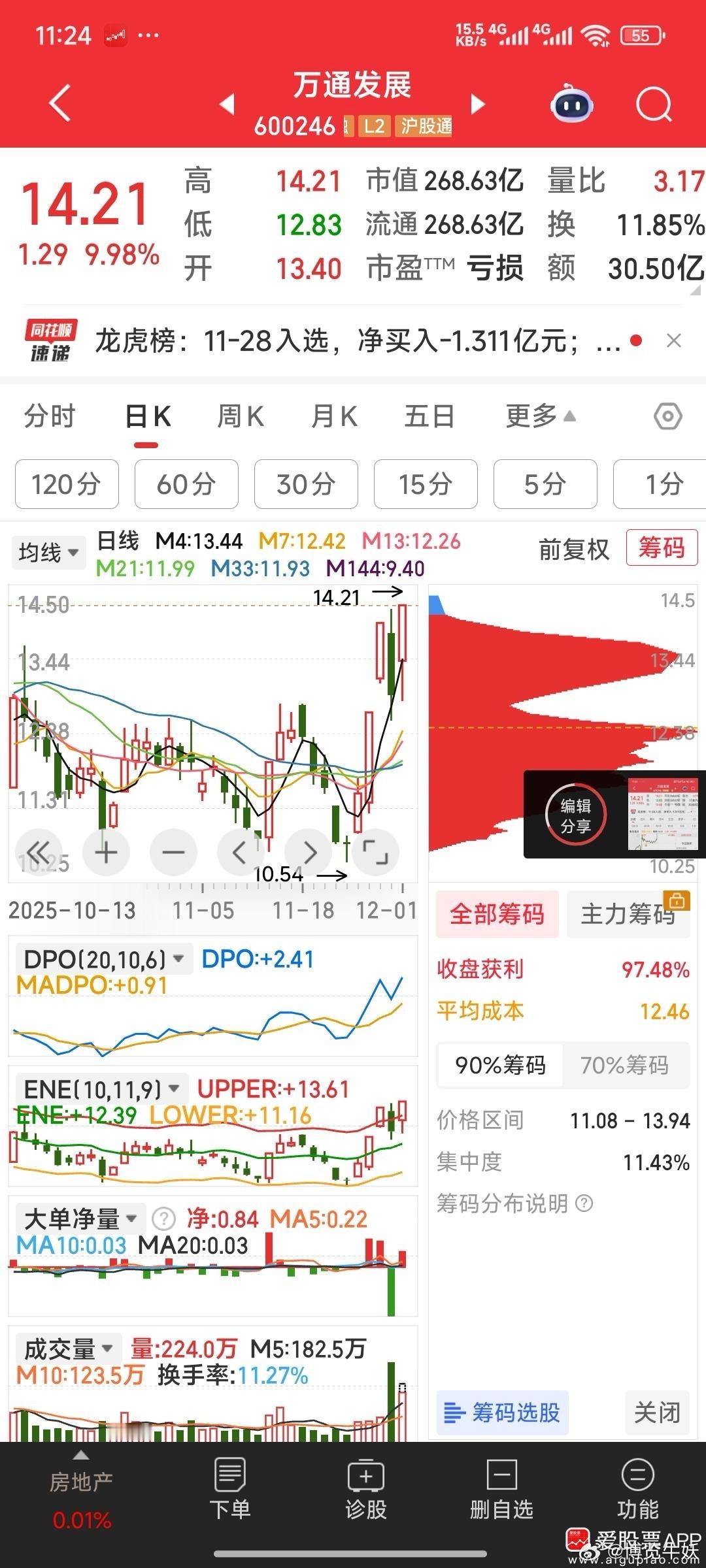The image size is (706, 1568).
Task: Open the 均线 indicator dropdown
Action: click(48, 552)
